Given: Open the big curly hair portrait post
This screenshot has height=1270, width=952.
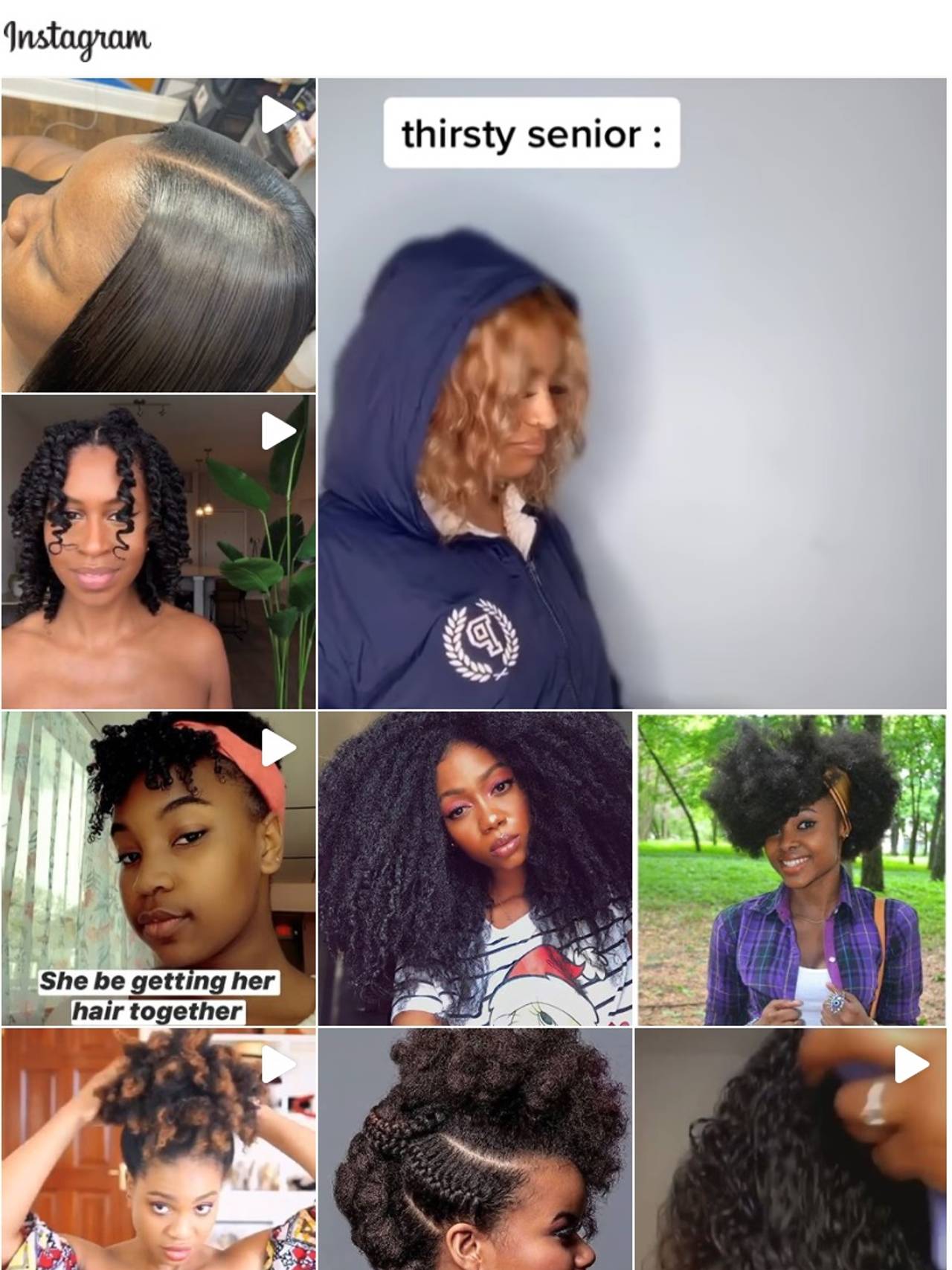Looking at the screenshot, I should [x=475, y=868].
